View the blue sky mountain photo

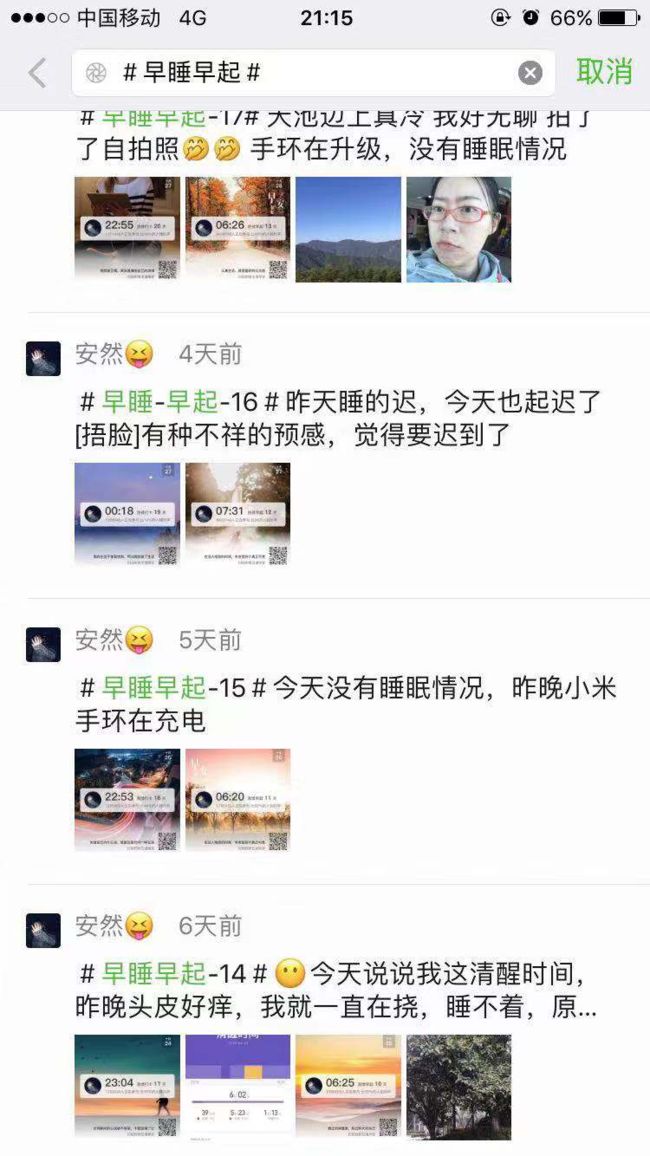click(349, 229)
